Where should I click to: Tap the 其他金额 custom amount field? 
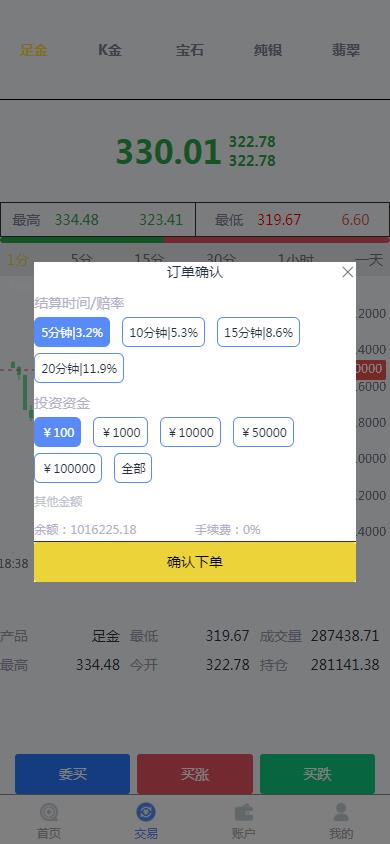(x=195, y=502)
